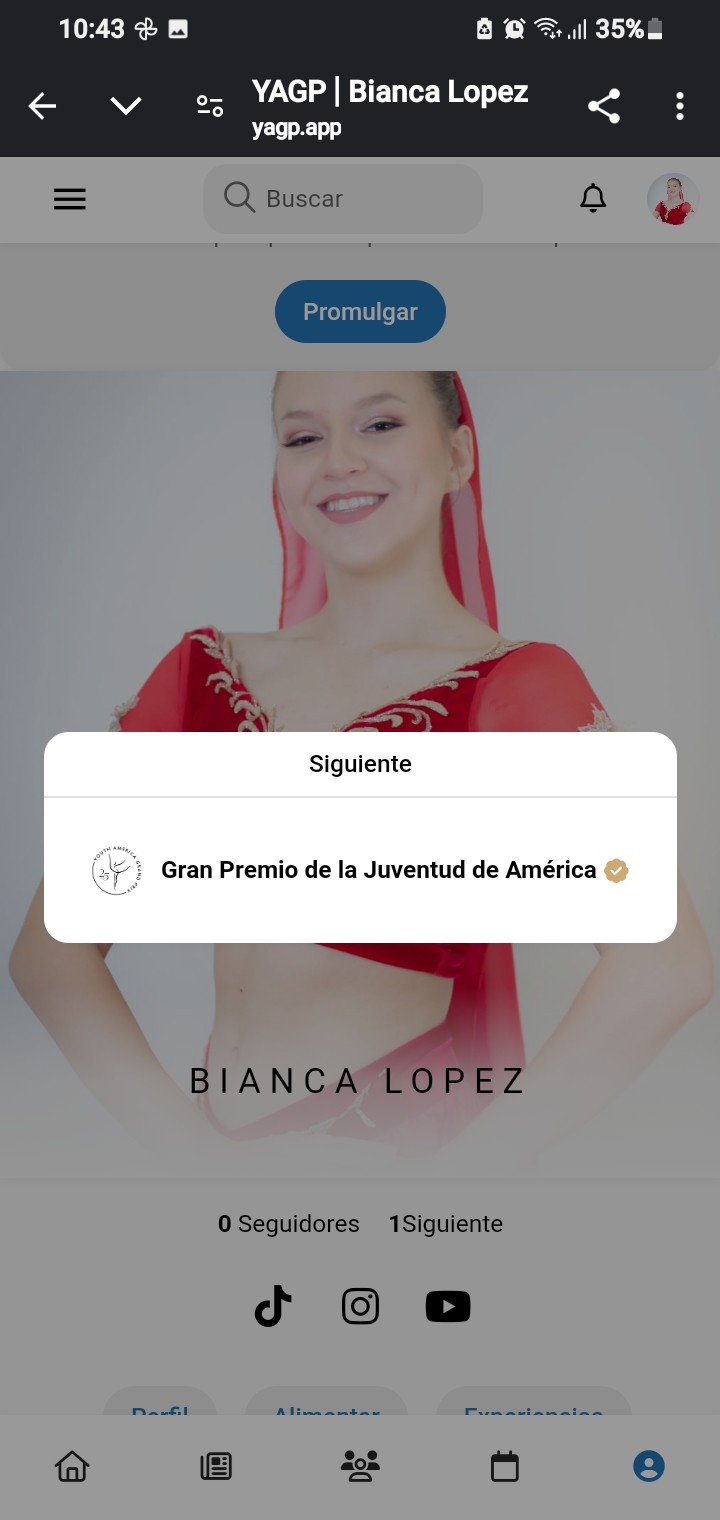This screenshot has width=720, height=1520.
Task: Open Bianca's YouTube link
Action: pyautogui.click(x=448, y=1306)
